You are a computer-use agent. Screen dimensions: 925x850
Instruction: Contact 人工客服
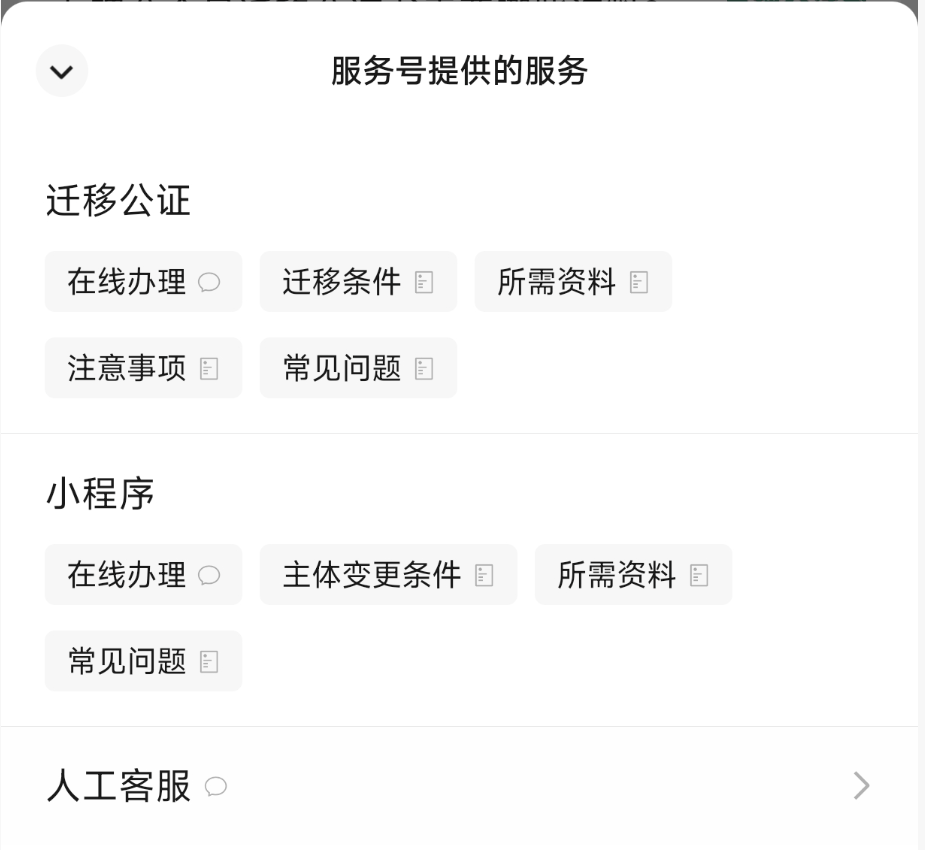click(x=459, y=787)
